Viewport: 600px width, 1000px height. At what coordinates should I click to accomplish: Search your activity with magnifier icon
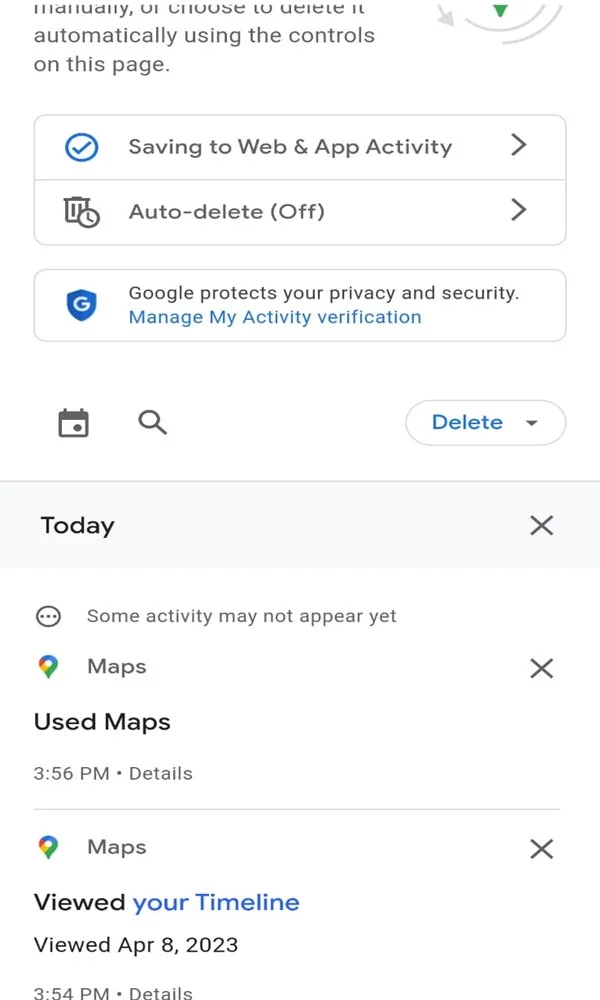click(152, 422)
